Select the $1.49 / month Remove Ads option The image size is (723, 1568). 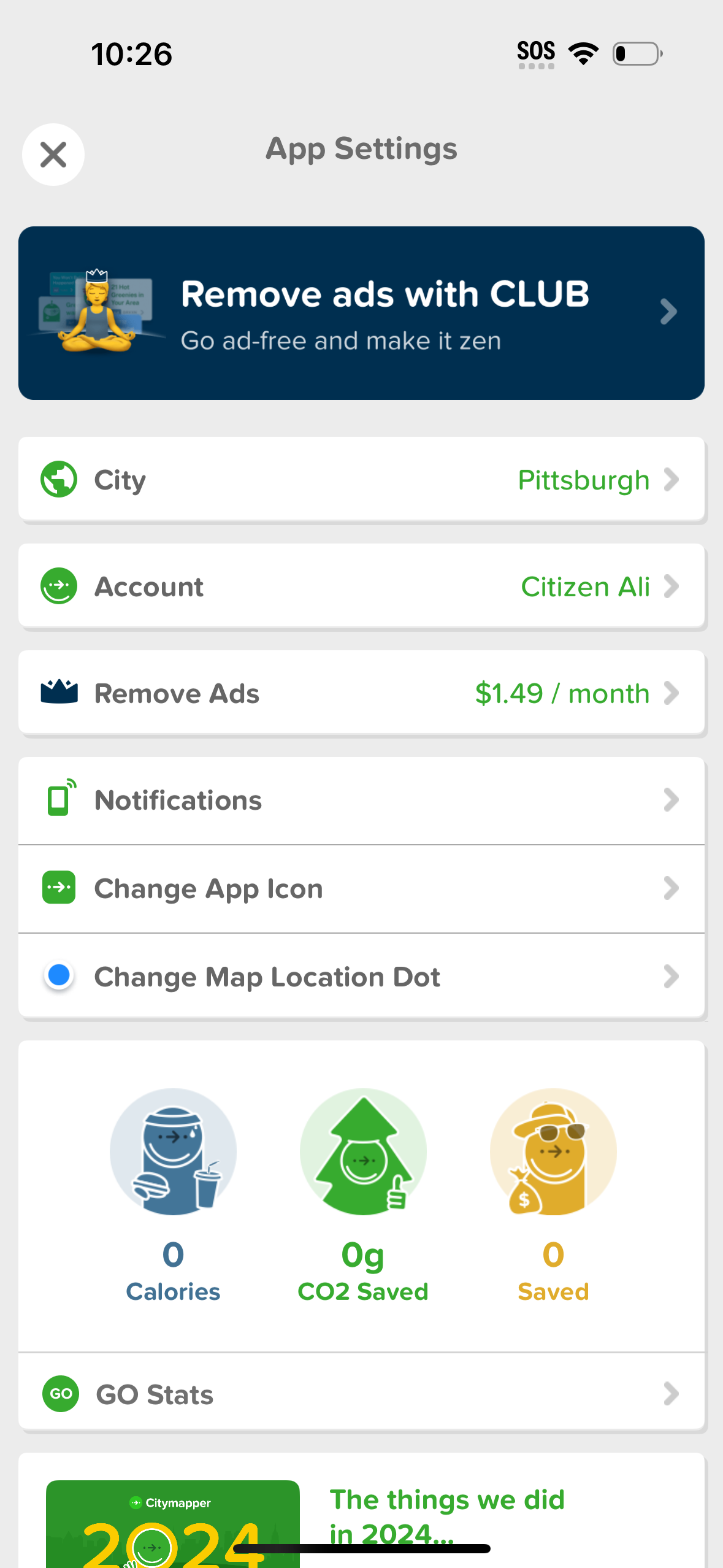[362, 692]
